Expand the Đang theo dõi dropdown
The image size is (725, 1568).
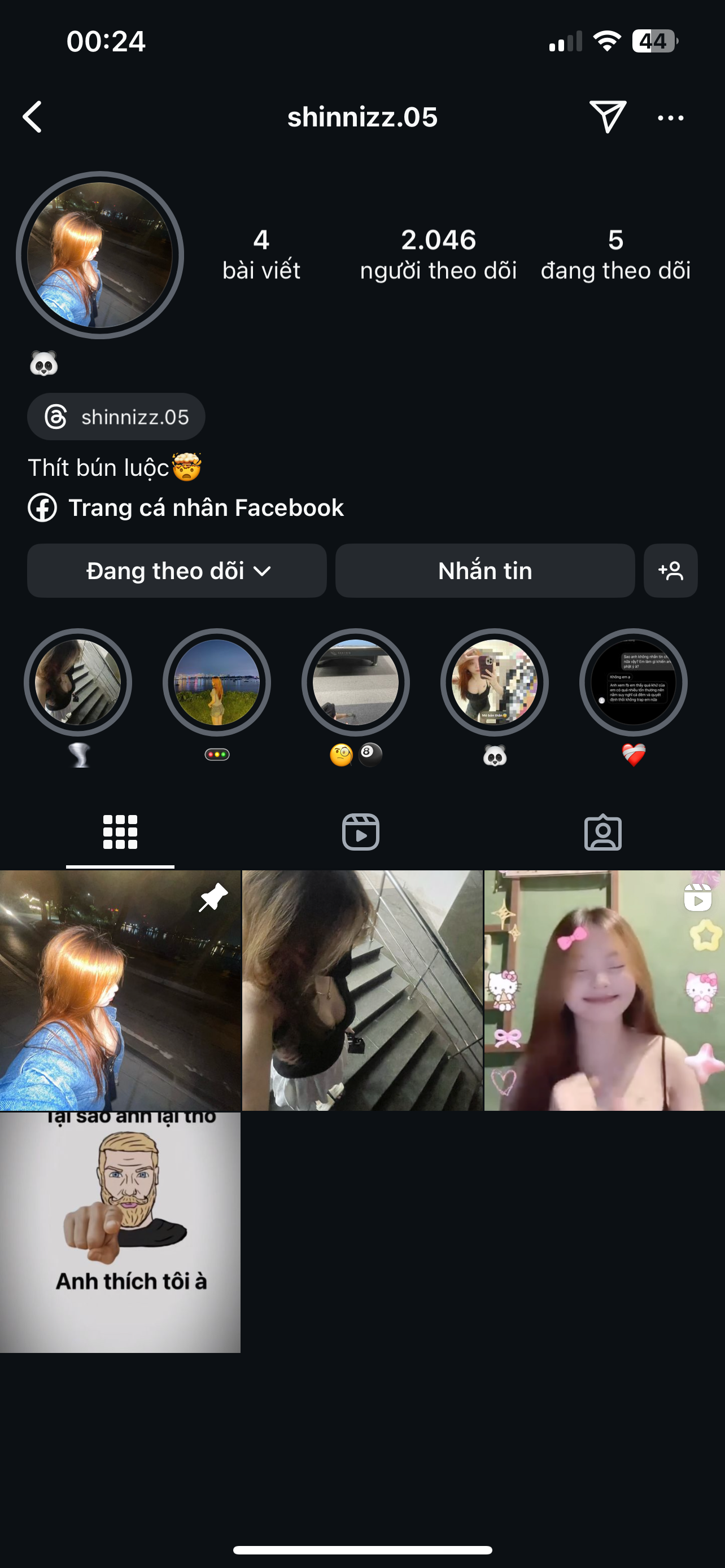coord(177,571)
